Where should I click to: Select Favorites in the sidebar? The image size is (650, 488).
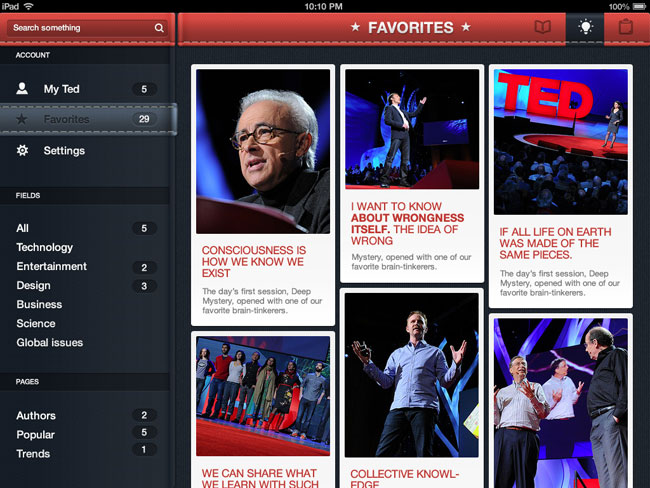click(x=66, y=119)
